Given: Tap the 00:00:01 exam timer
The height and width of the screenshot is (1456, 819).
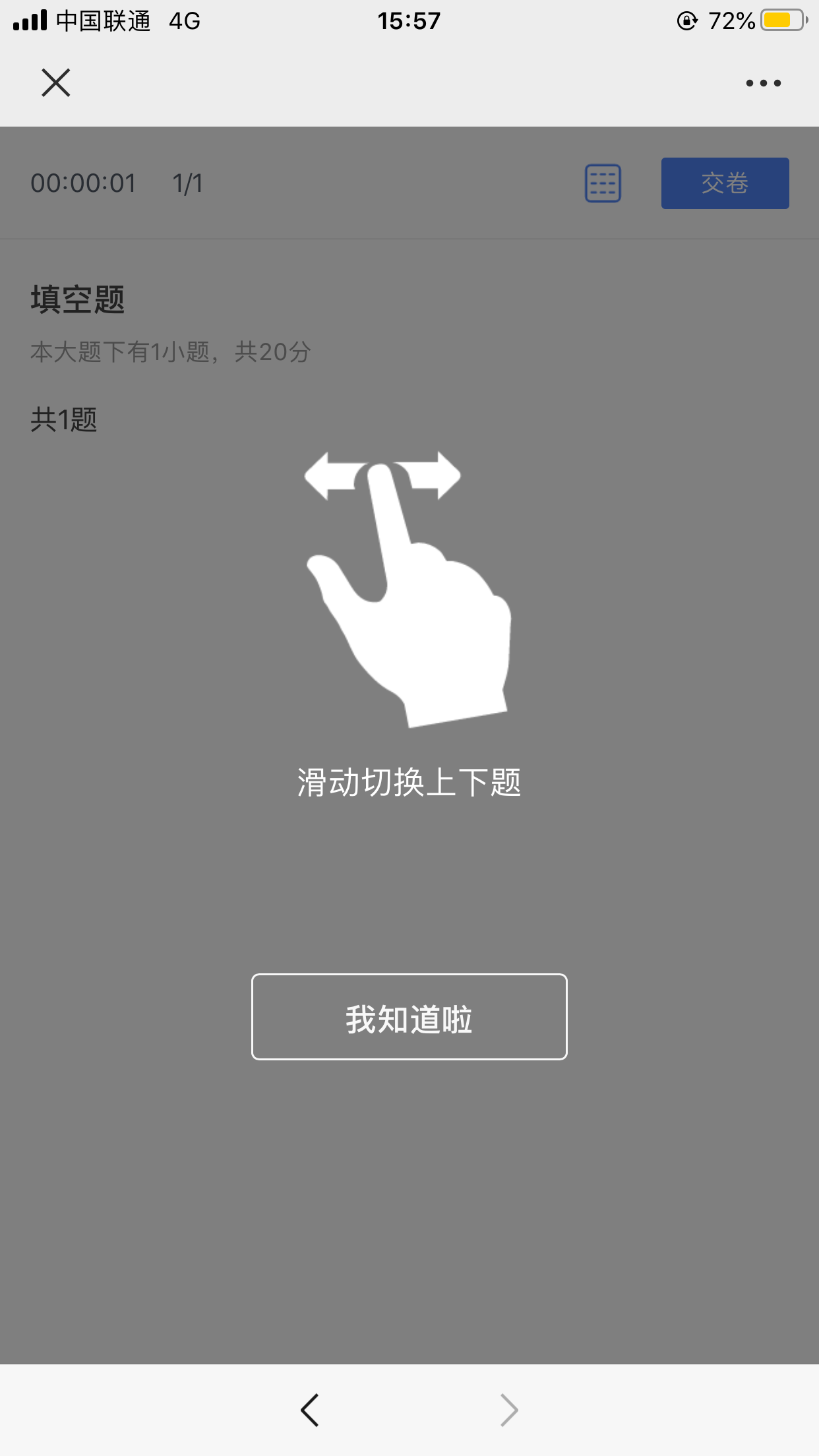Looking at the screenshot, I should [x=84, y=183].
